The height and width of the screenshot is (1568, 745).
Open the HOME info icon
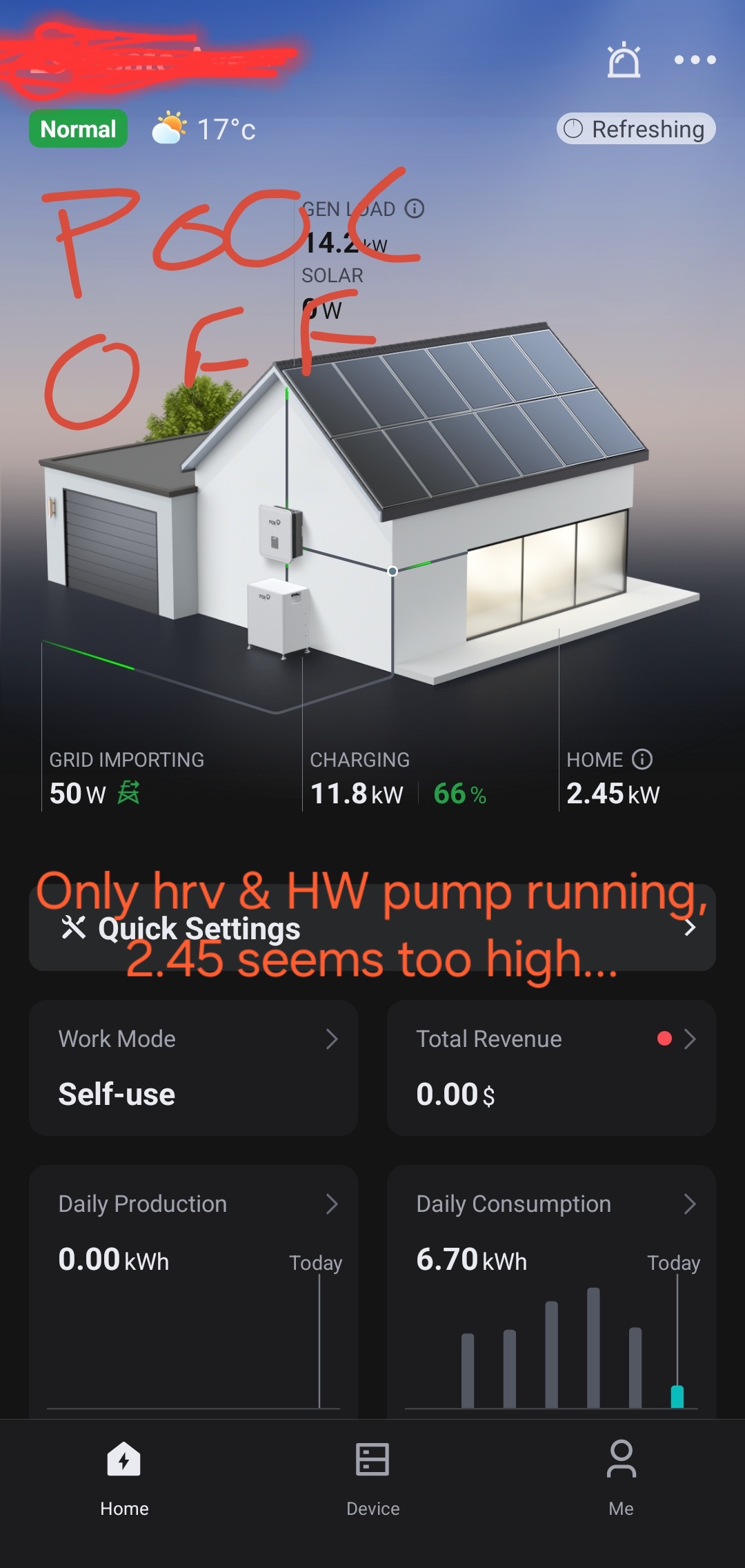[x=642, y=759]
